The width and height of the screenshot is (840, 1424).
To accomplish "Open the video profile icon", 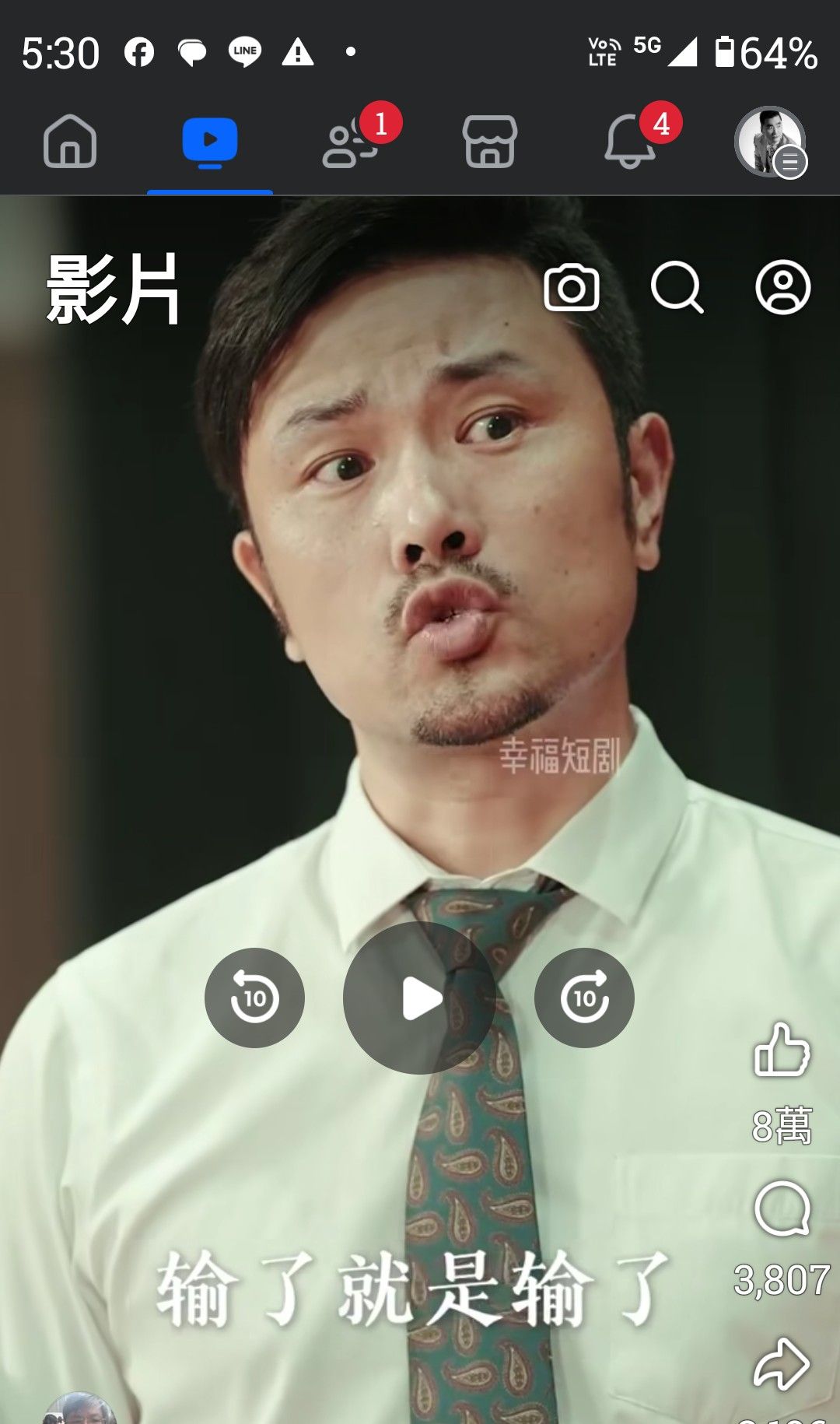I will pos(783,288).
